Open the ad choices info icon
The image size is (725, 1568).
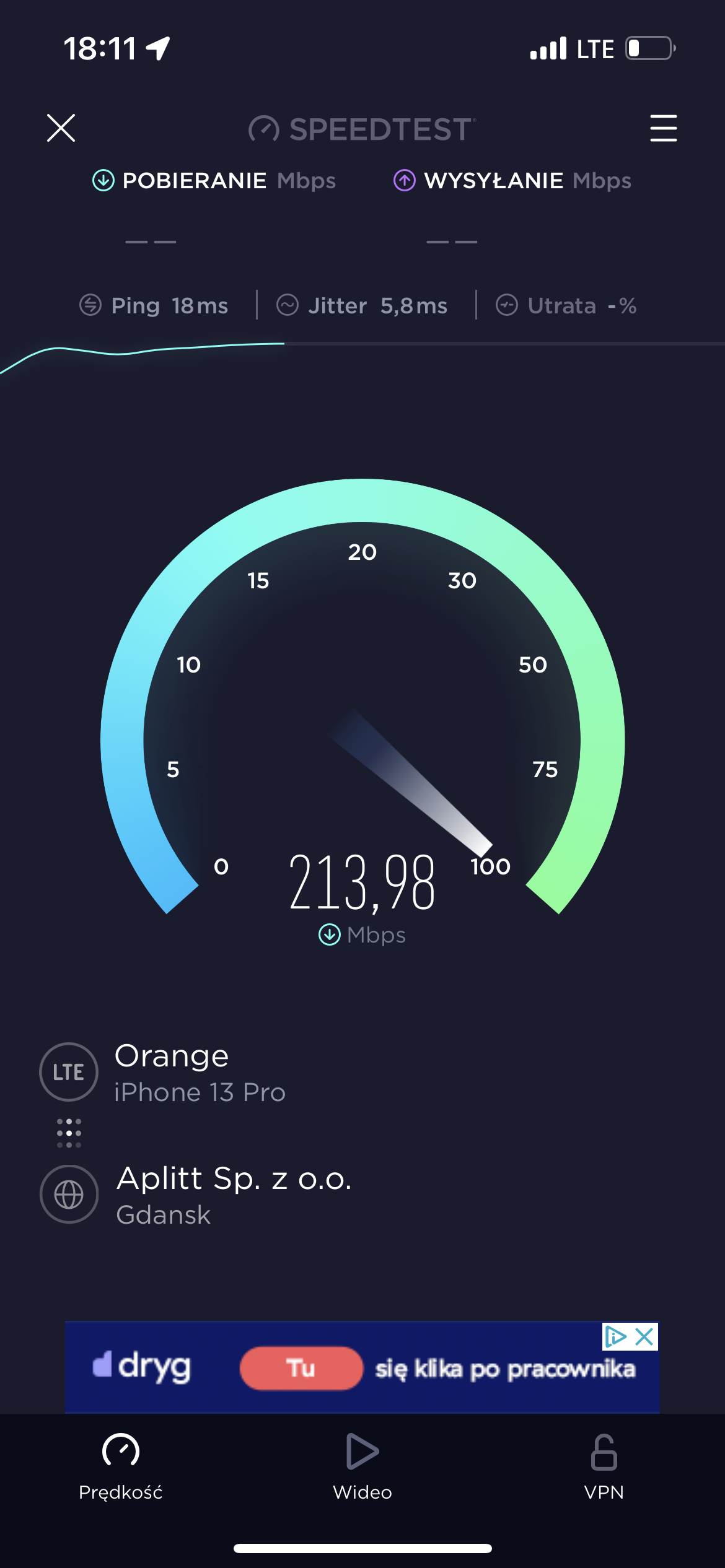pyautogui.click(x=615, y=1337)
